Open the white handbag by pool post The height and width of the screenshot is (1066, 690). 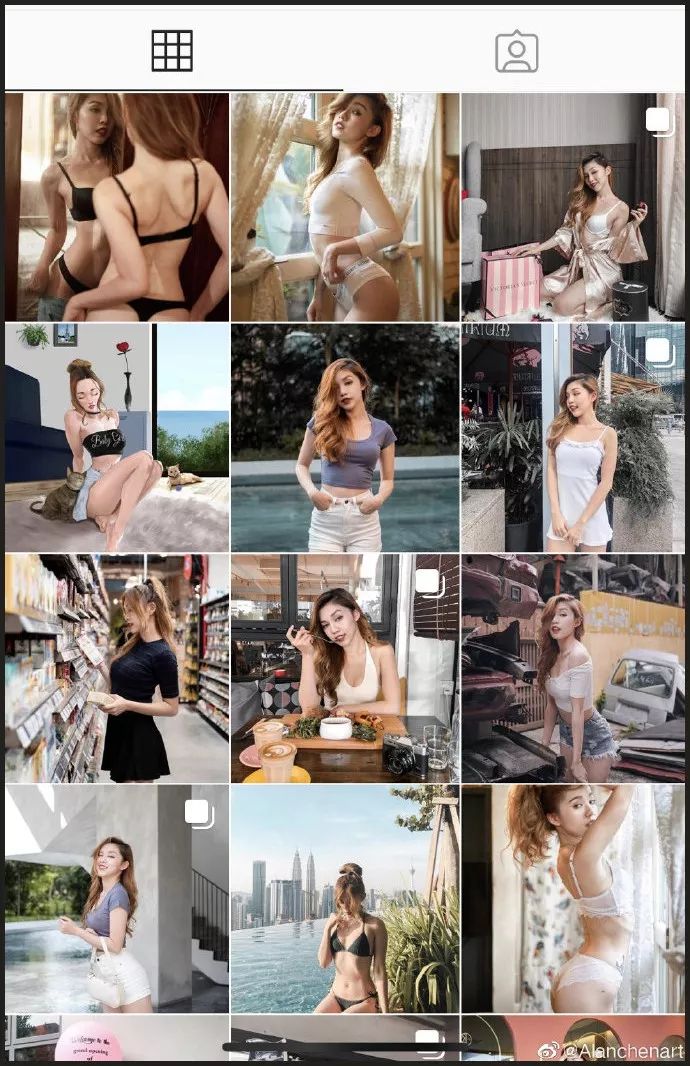click(x=116, y=898)
